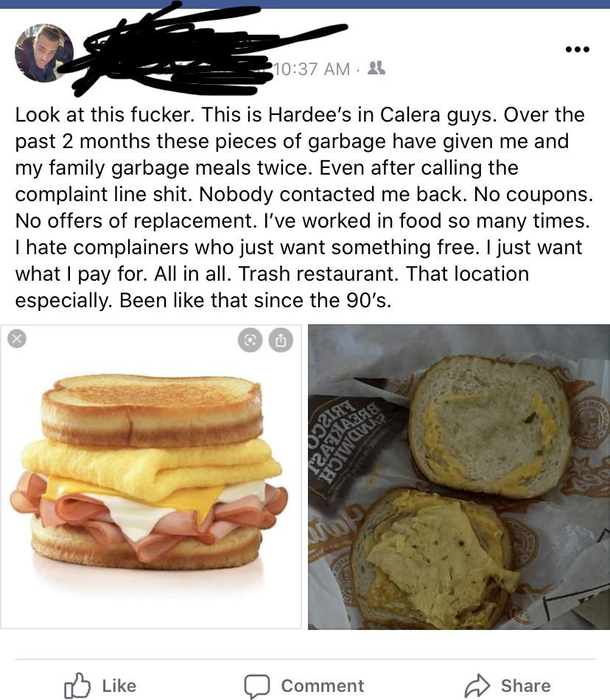
Task: Comment on this post
Action: tap(305, 685)
